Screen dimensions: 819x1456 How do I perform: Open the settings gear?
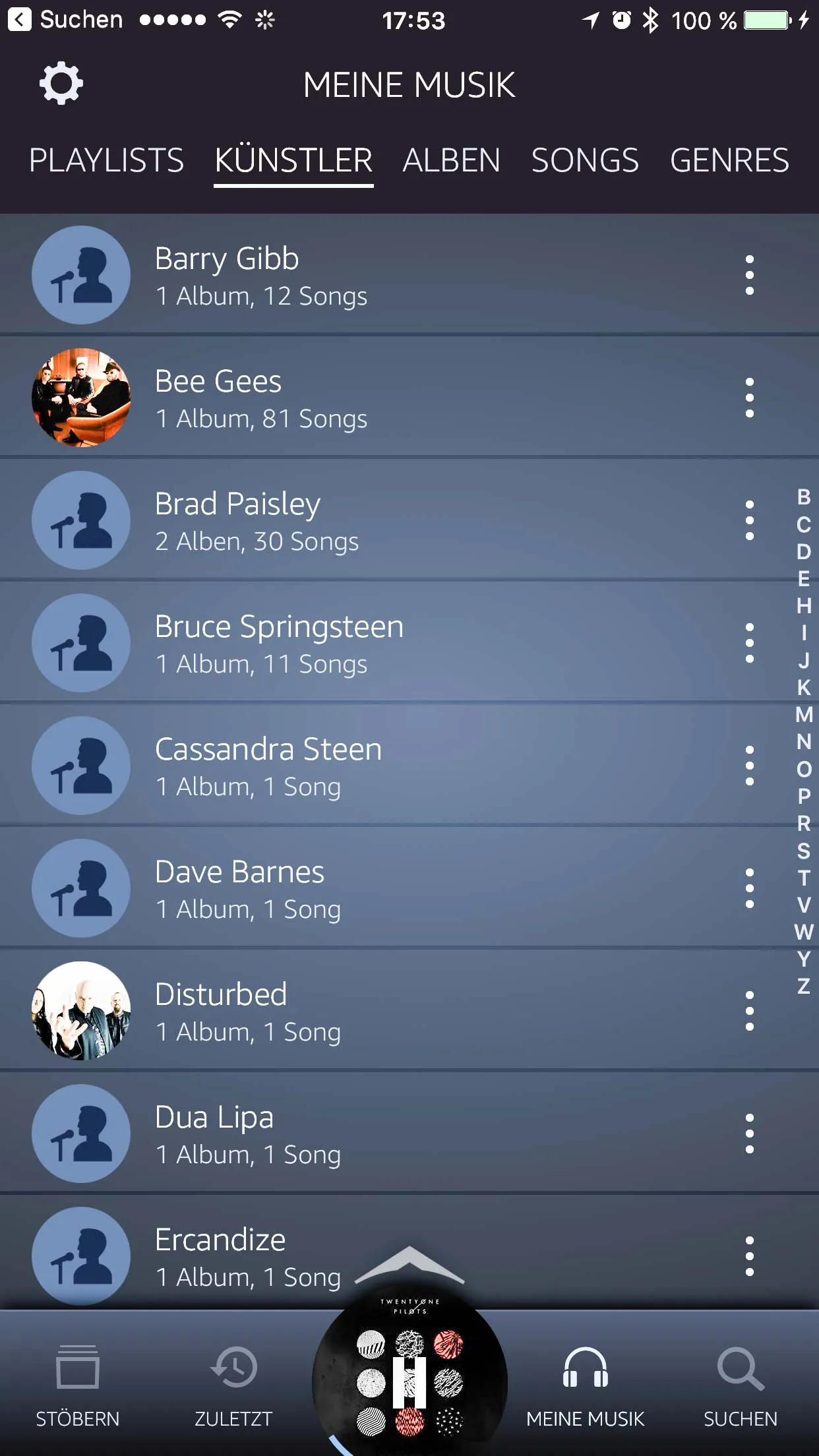pyautogui.click(x=61, y=84)
